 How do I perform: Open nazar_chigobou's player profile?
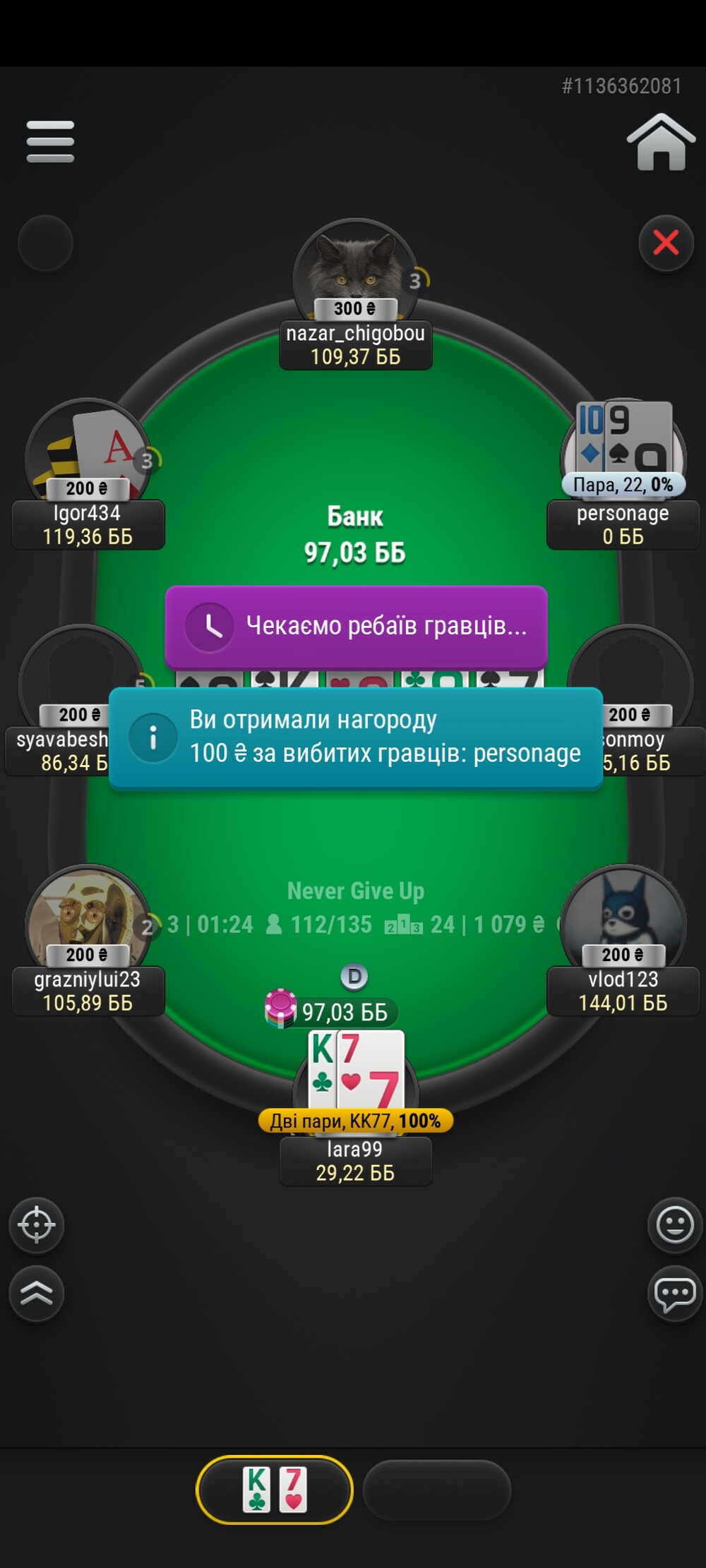click(x=356, y=273)
